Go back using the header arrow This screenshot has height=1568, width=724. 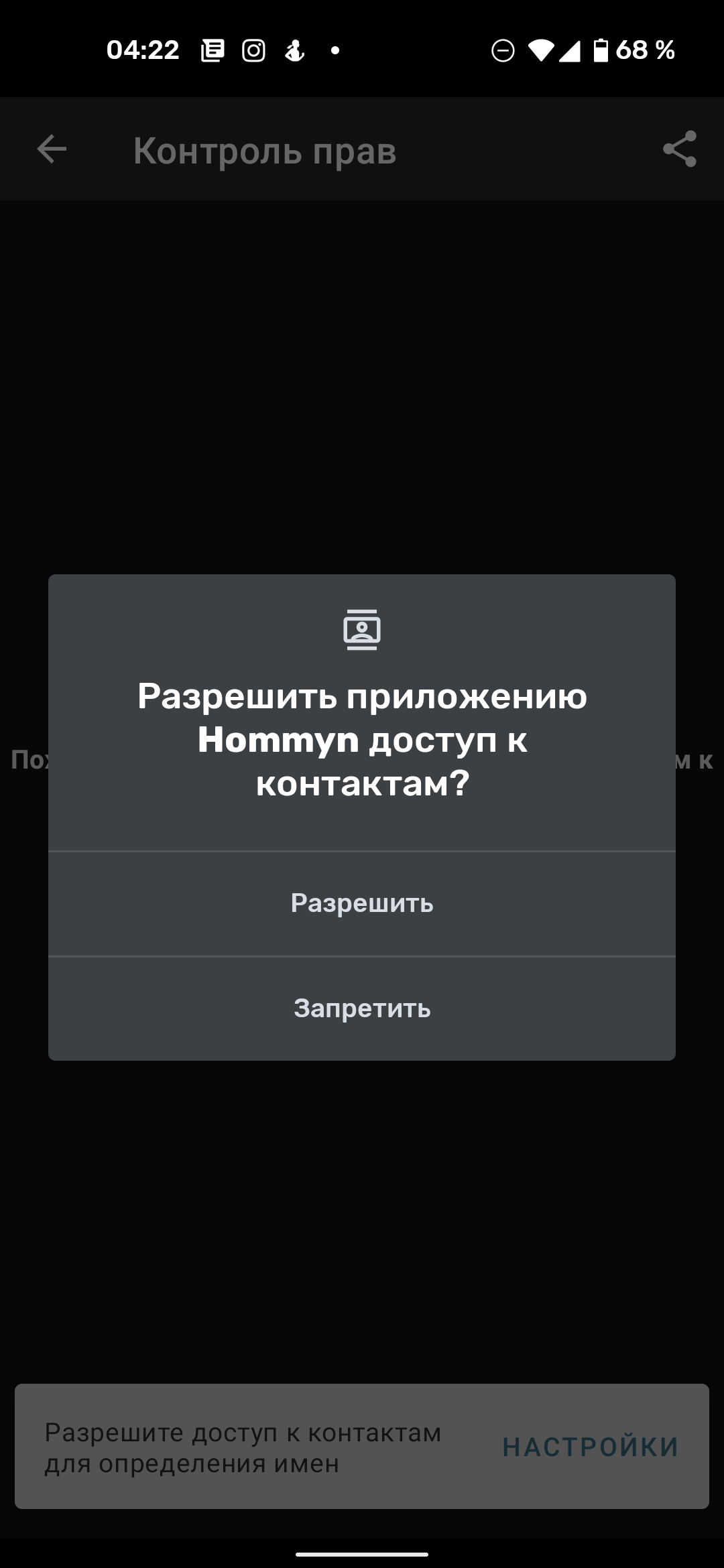(52, 149)
